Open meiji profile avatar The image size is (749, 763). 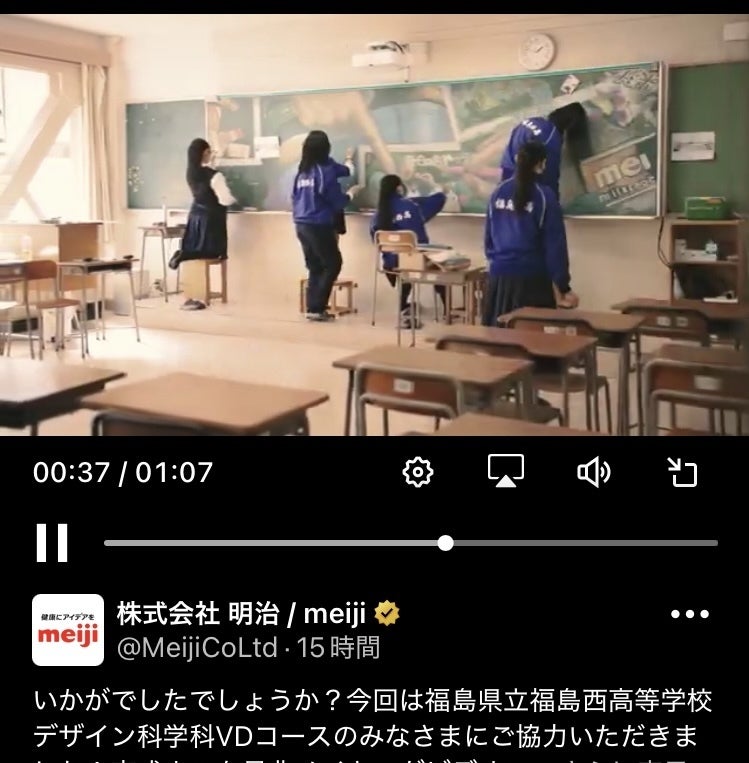coord(68,630)
